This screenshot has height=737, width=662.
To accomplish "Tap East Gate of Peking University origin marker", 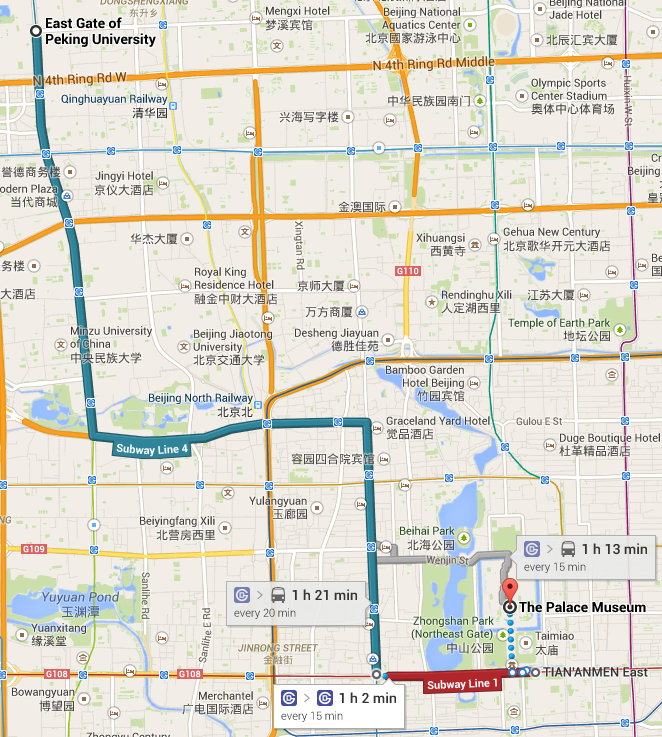I will (36, 31).
